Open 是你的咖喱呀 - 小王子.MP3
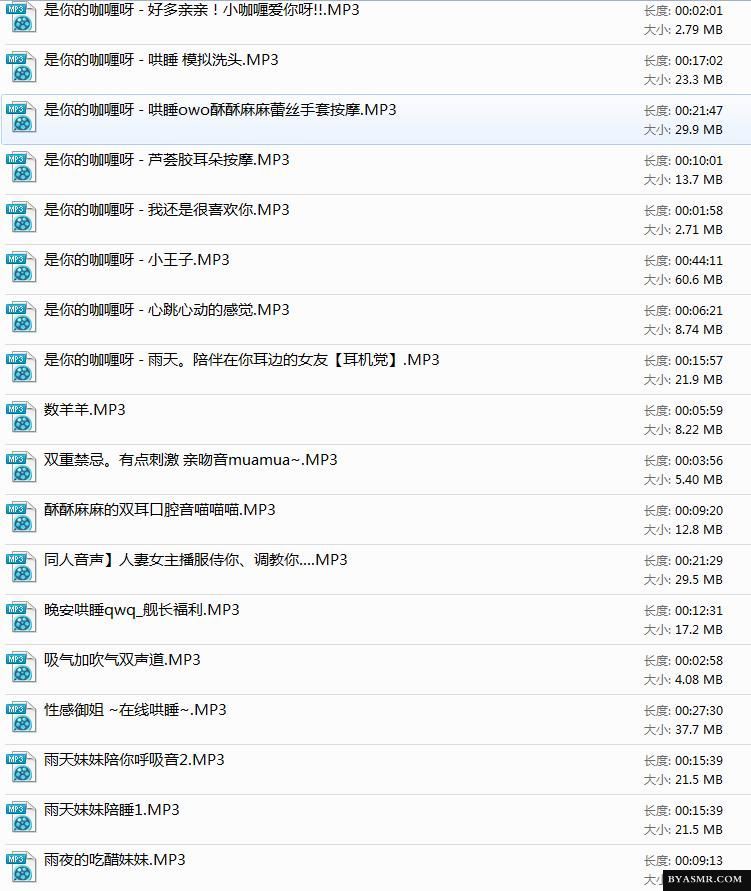The height and width of the screenshot is (891, 751). tap(137, 260)
